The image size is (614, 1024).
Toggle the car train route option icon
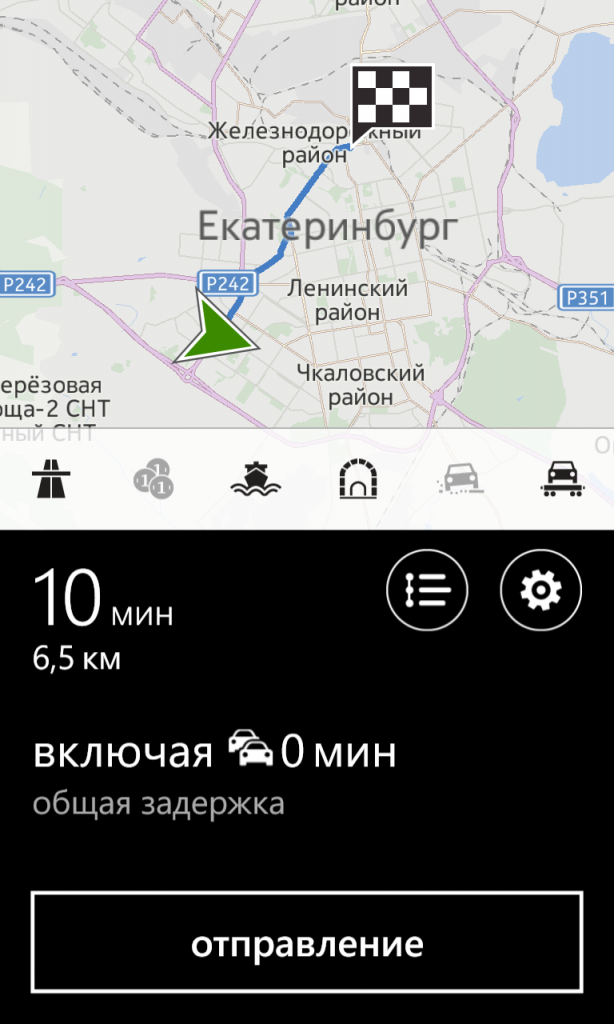click(562, 480)
